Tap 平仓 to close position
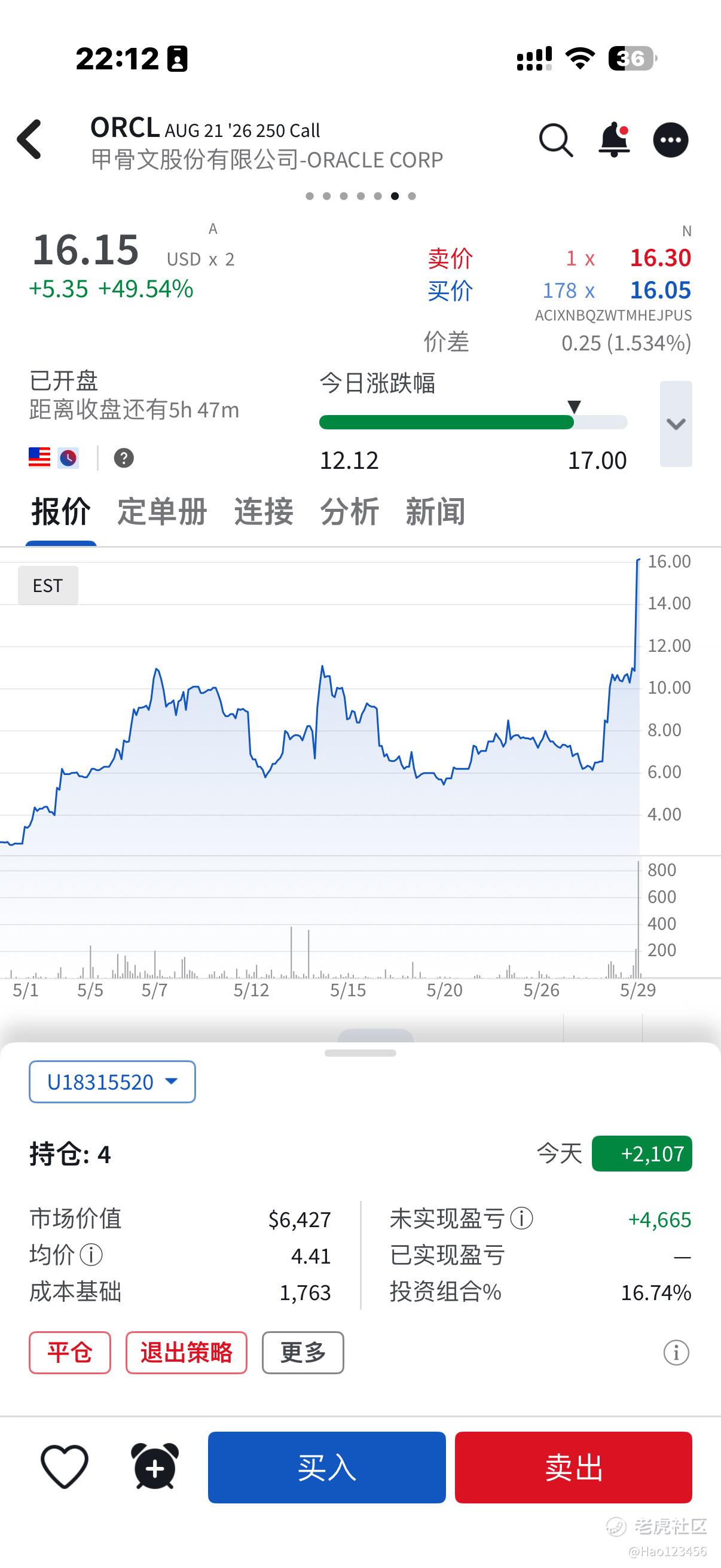The image size is (721, 1568). [x=70, y=1353]
